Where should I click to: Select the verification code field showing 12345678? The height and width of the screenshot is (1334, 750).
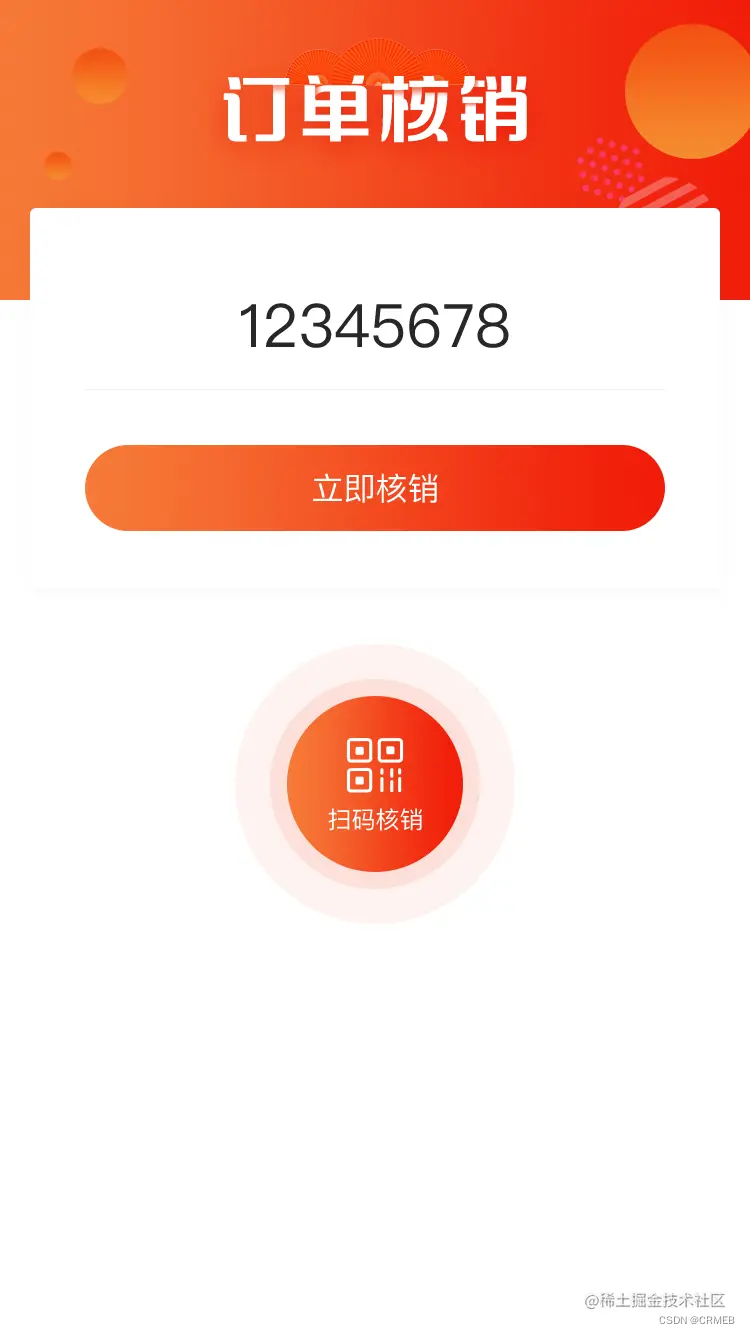(x=375, y=330)
